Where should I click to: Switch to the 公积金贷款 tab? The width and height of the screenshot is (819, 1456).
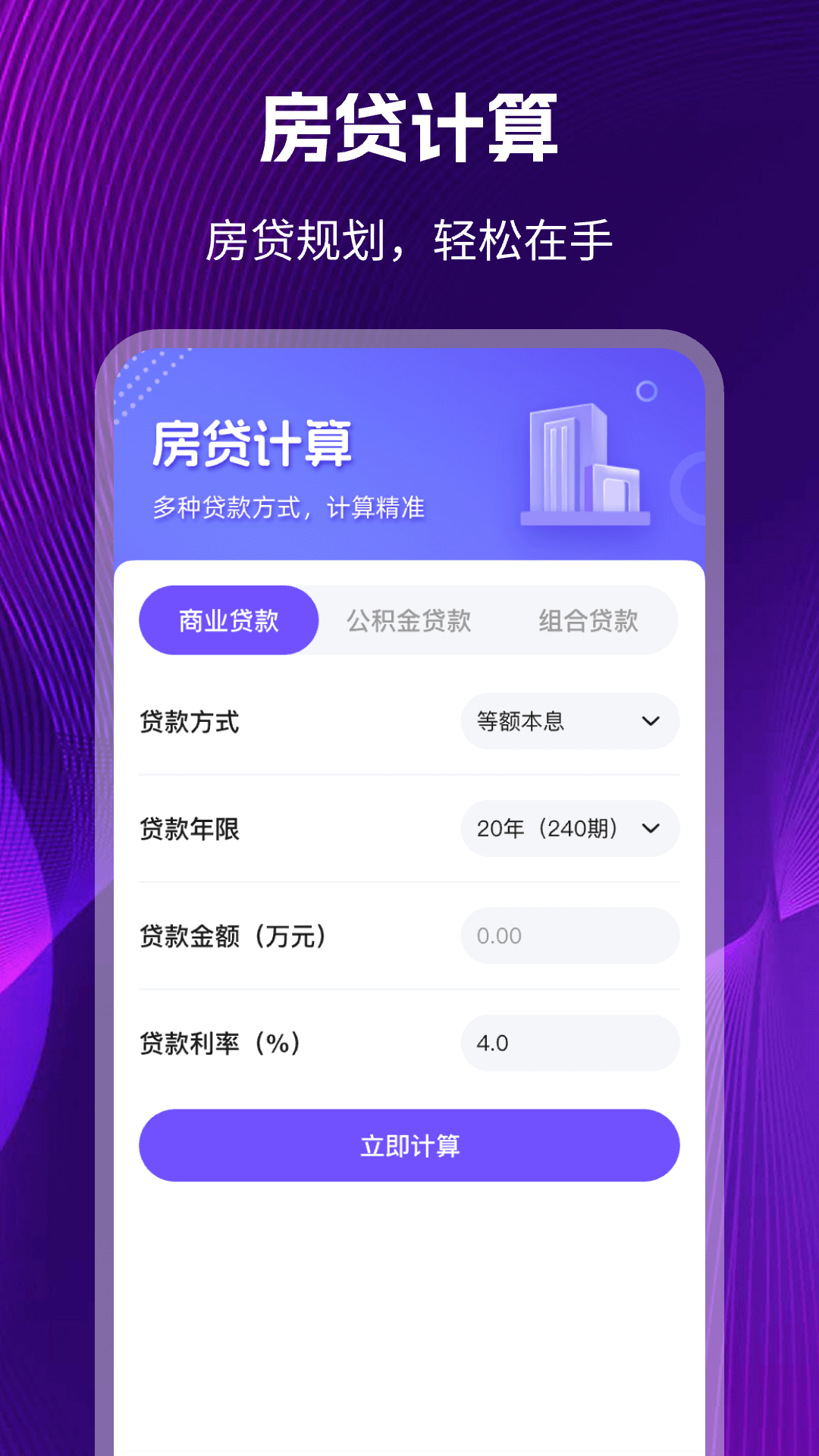point(409,620)
